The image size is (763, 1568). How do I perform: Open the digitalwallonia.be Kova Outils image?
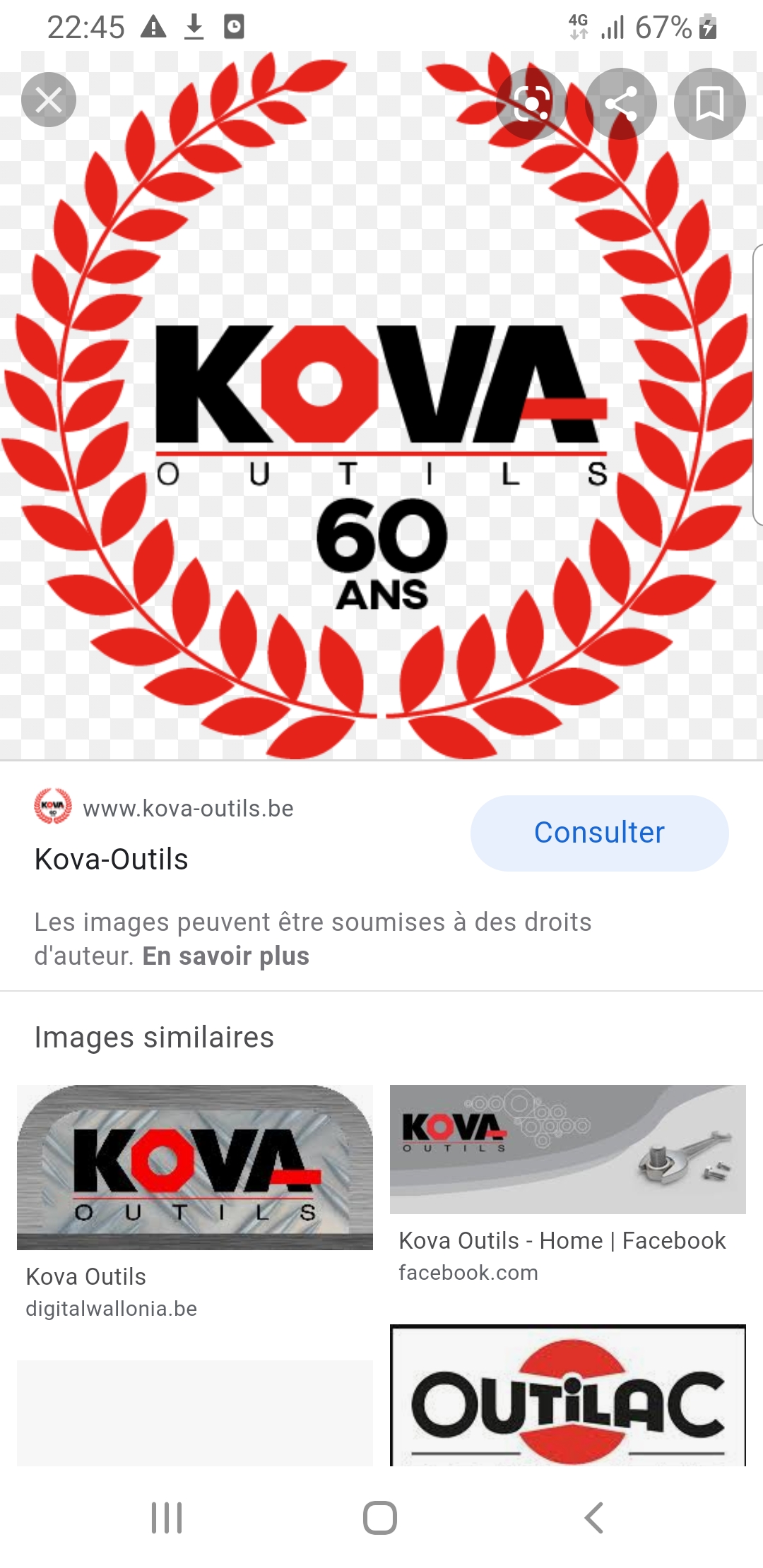[x=194, y=1167]
